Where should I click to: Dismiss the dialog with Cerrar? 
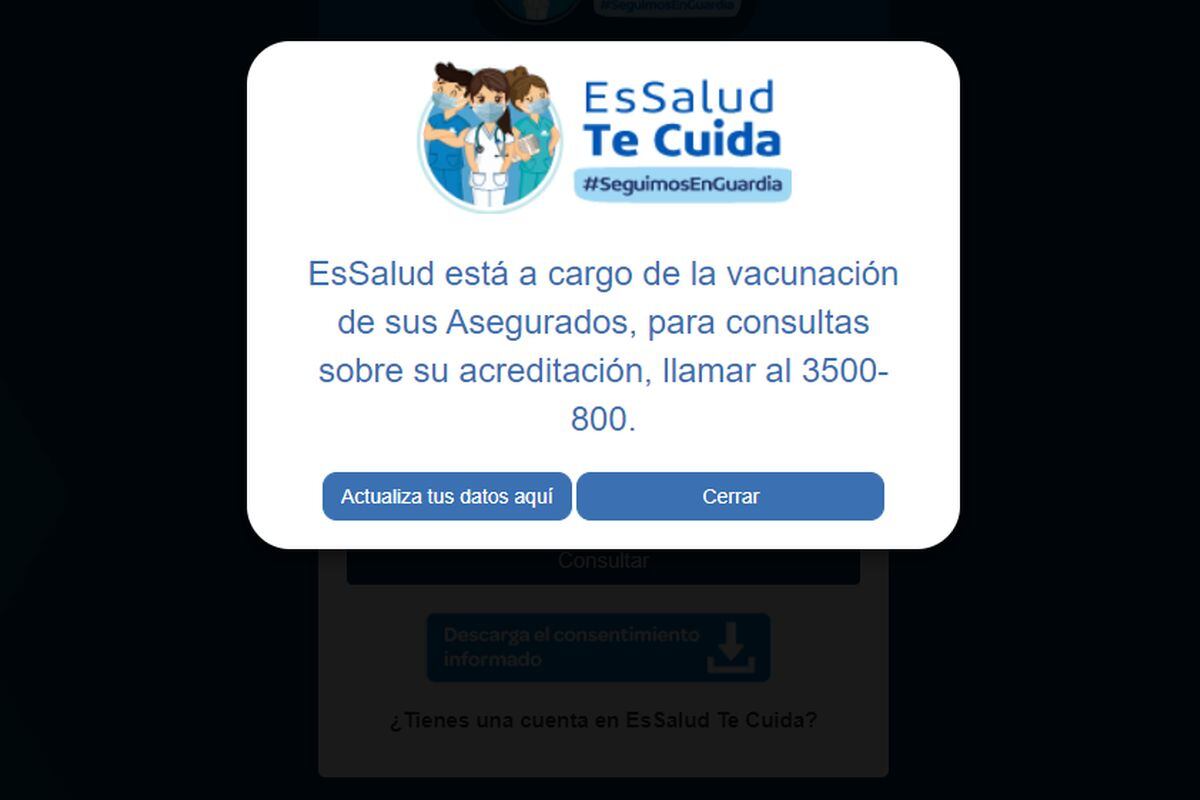[x=730, y=496]
